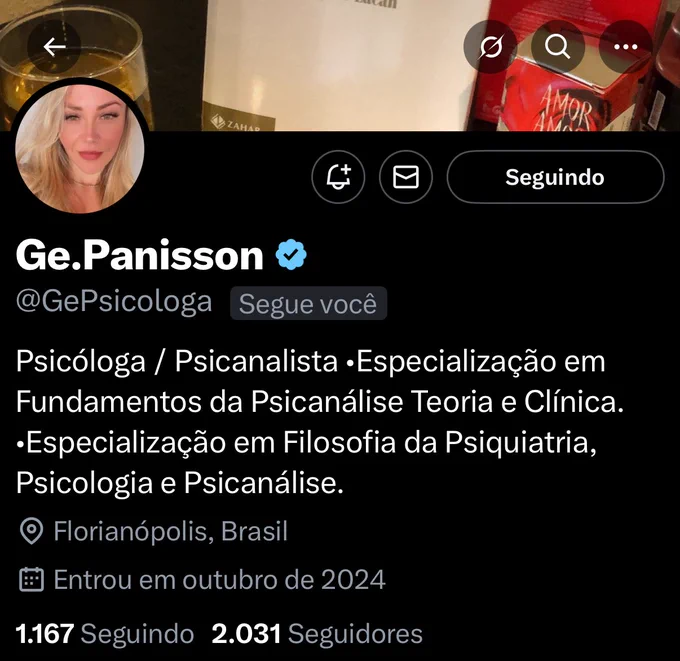Open the list of 1.167 Seguindo
680x661 pixels.
click(x=105, y=633)
